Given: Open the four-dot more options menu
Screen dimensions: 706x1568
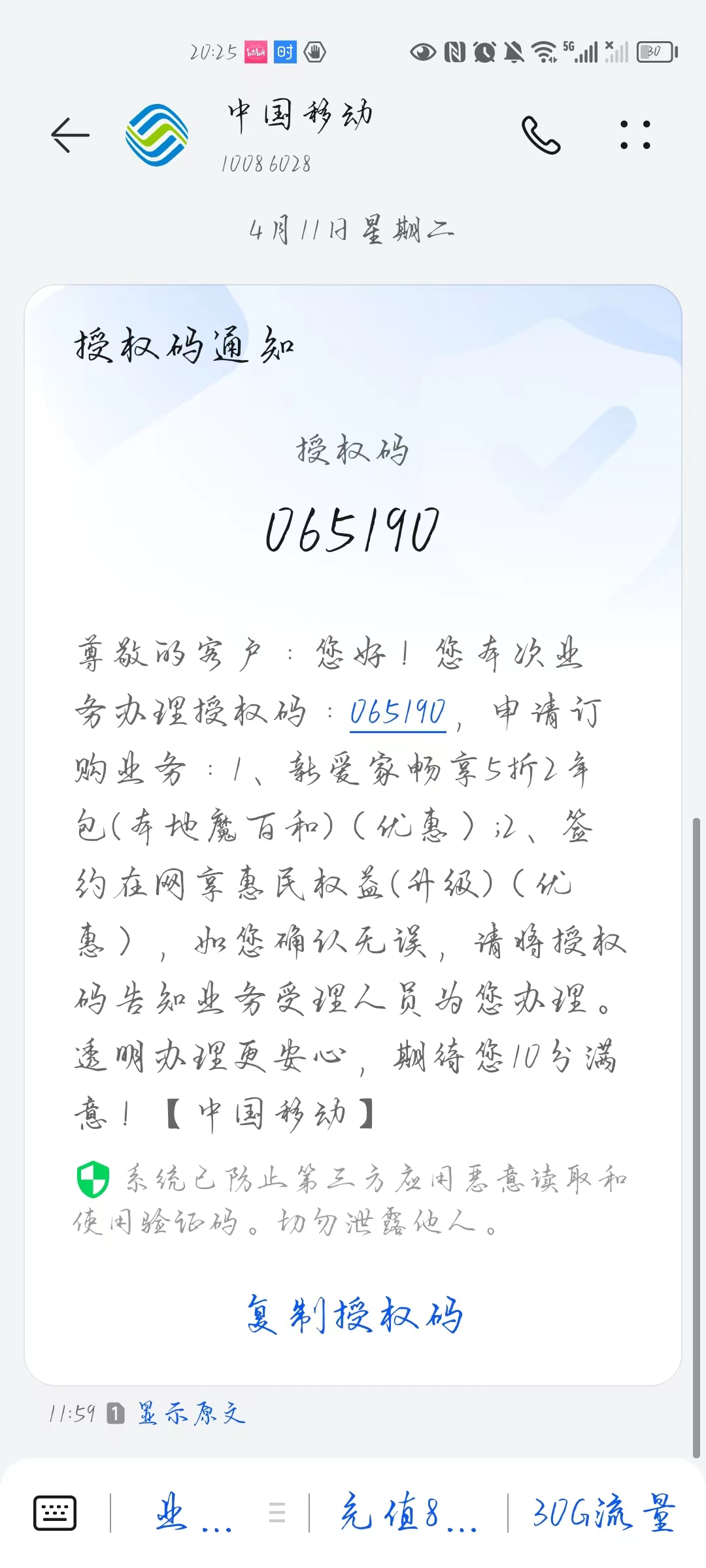Looking at the screenshot, I should pos(635,135).
